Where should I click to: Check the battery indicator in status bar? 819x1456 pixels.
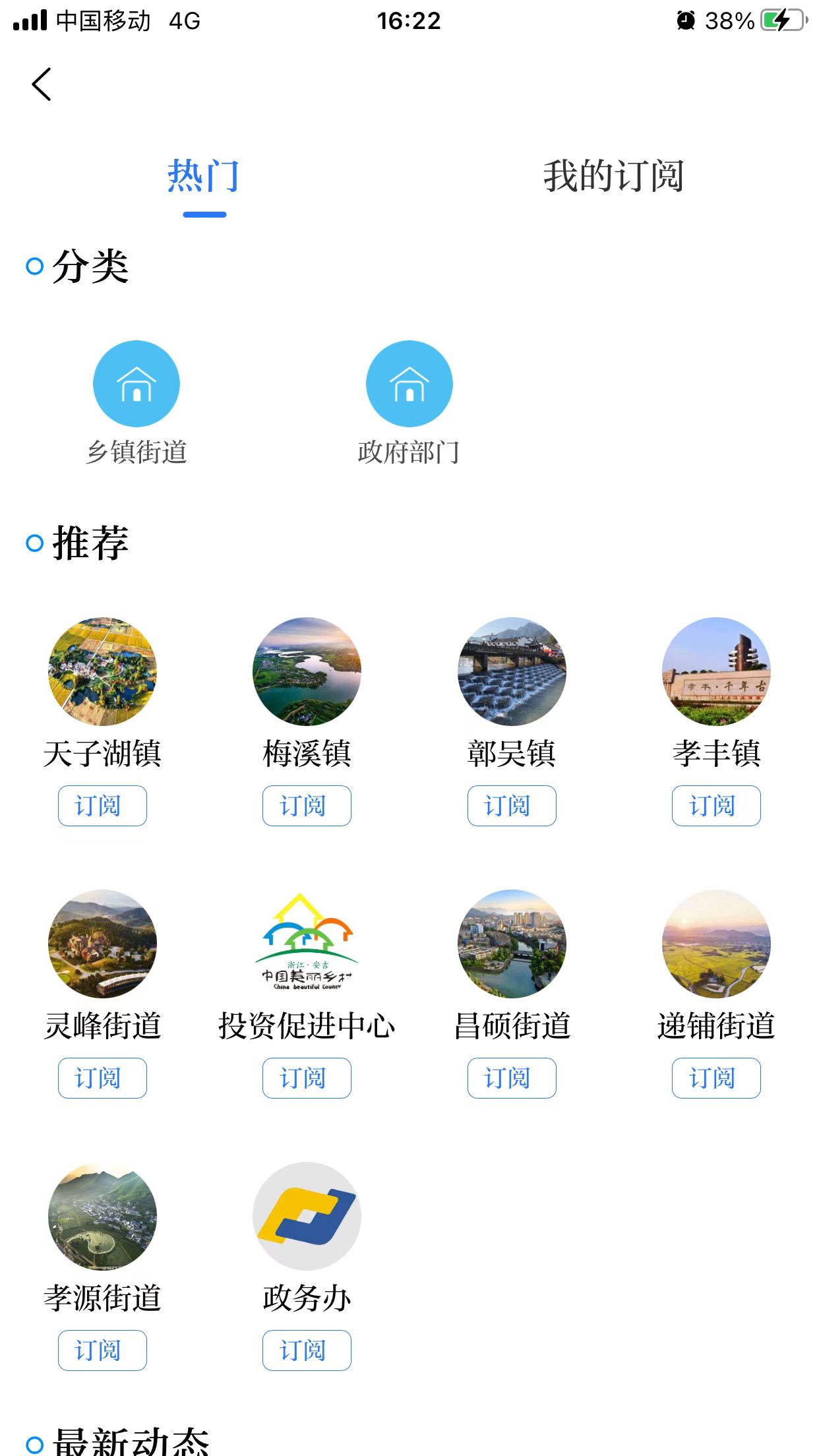[x=781, y=20]
